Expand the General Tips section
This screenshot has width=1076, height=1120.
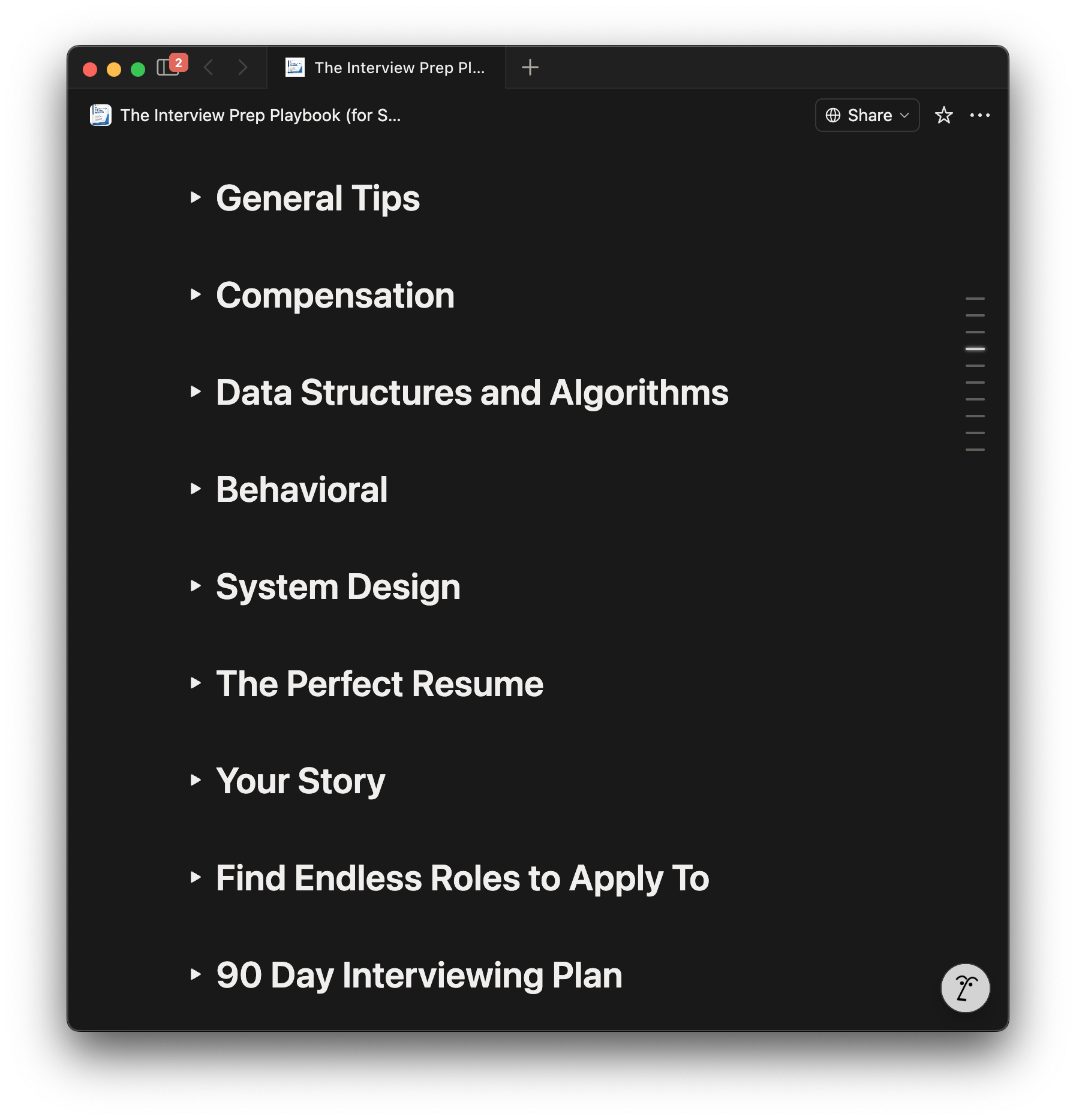coord(195,197)
